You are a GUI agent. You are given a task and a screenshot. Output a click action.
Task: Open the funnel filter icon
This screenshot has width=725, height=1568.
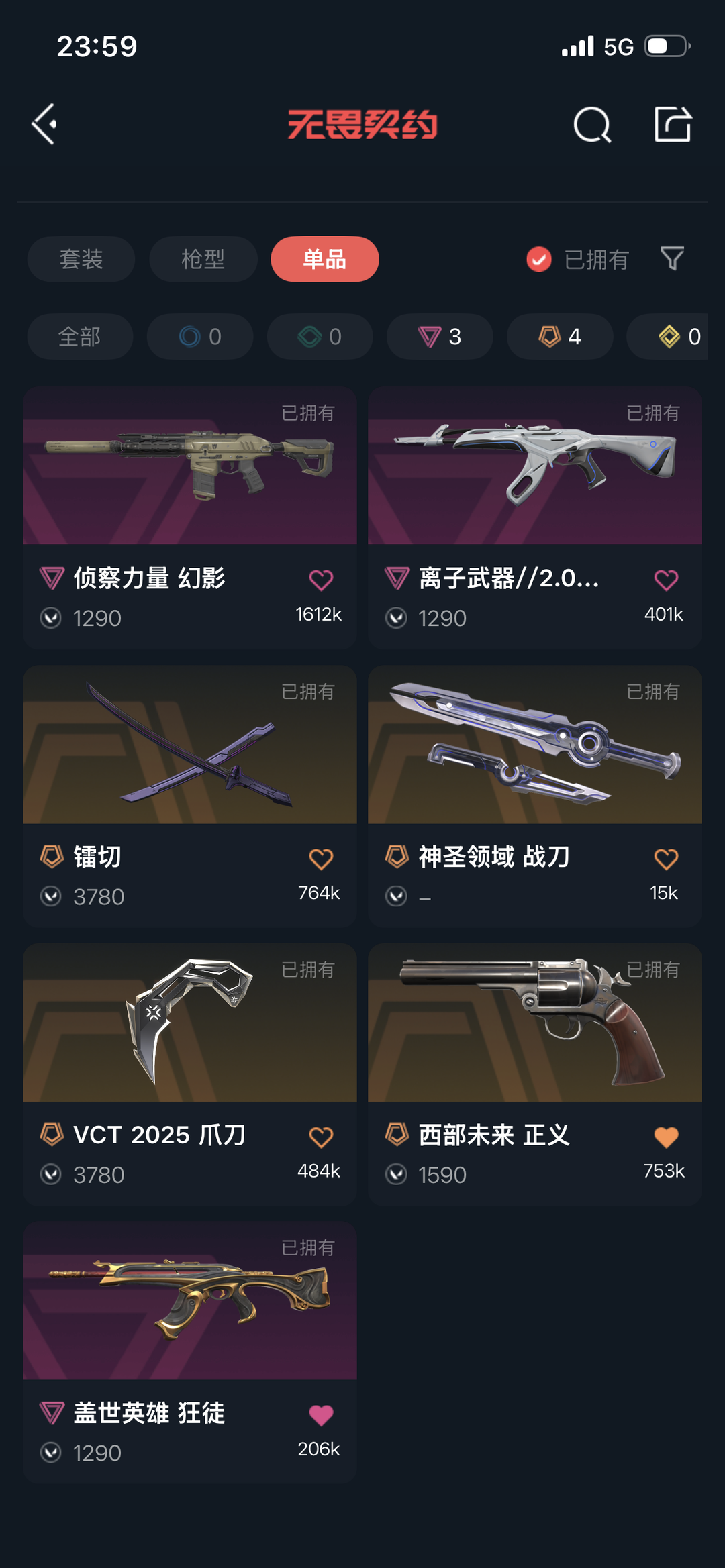tap(672, 259)
